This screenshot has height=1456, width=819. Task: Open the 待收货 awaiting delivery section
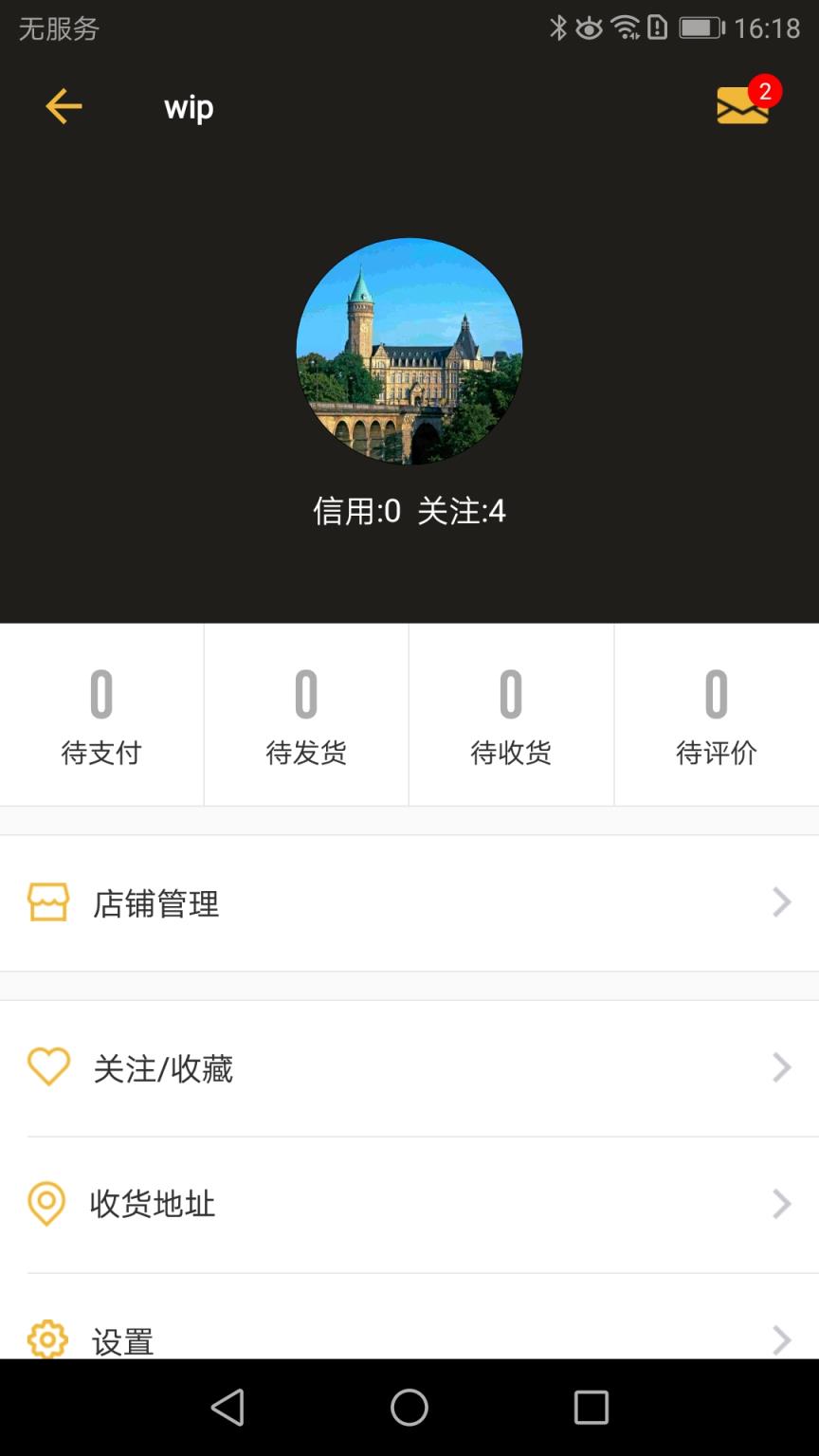pos(509,715)
